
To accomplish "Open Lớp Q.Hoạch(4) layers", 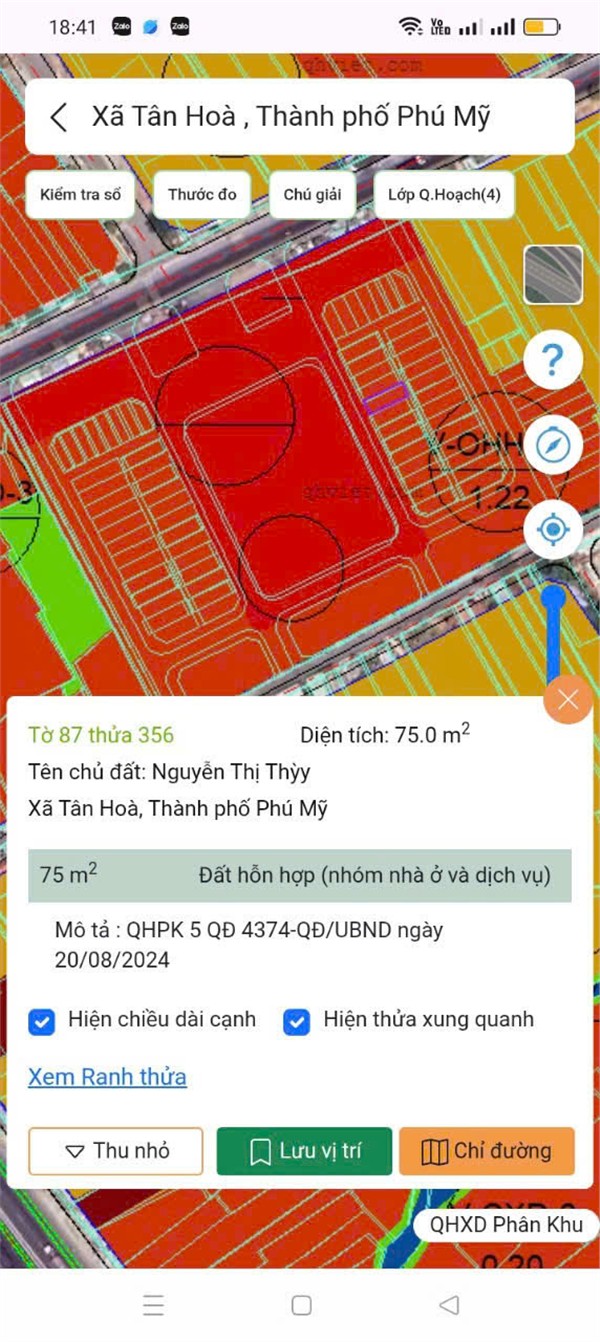I will pyautogui.click(x=444, y=194).
